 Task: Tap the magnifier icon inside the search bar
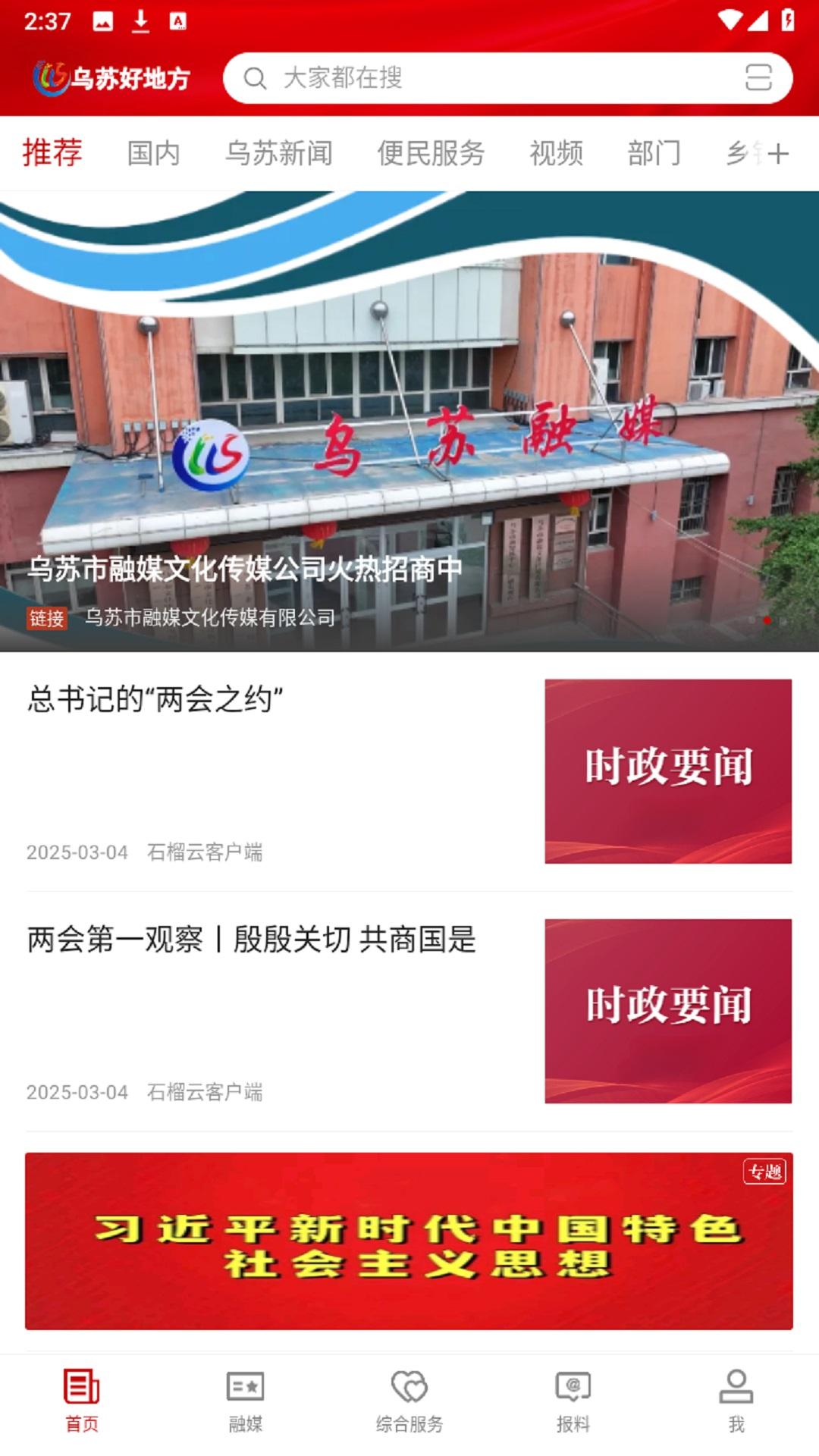pos(256,78)
